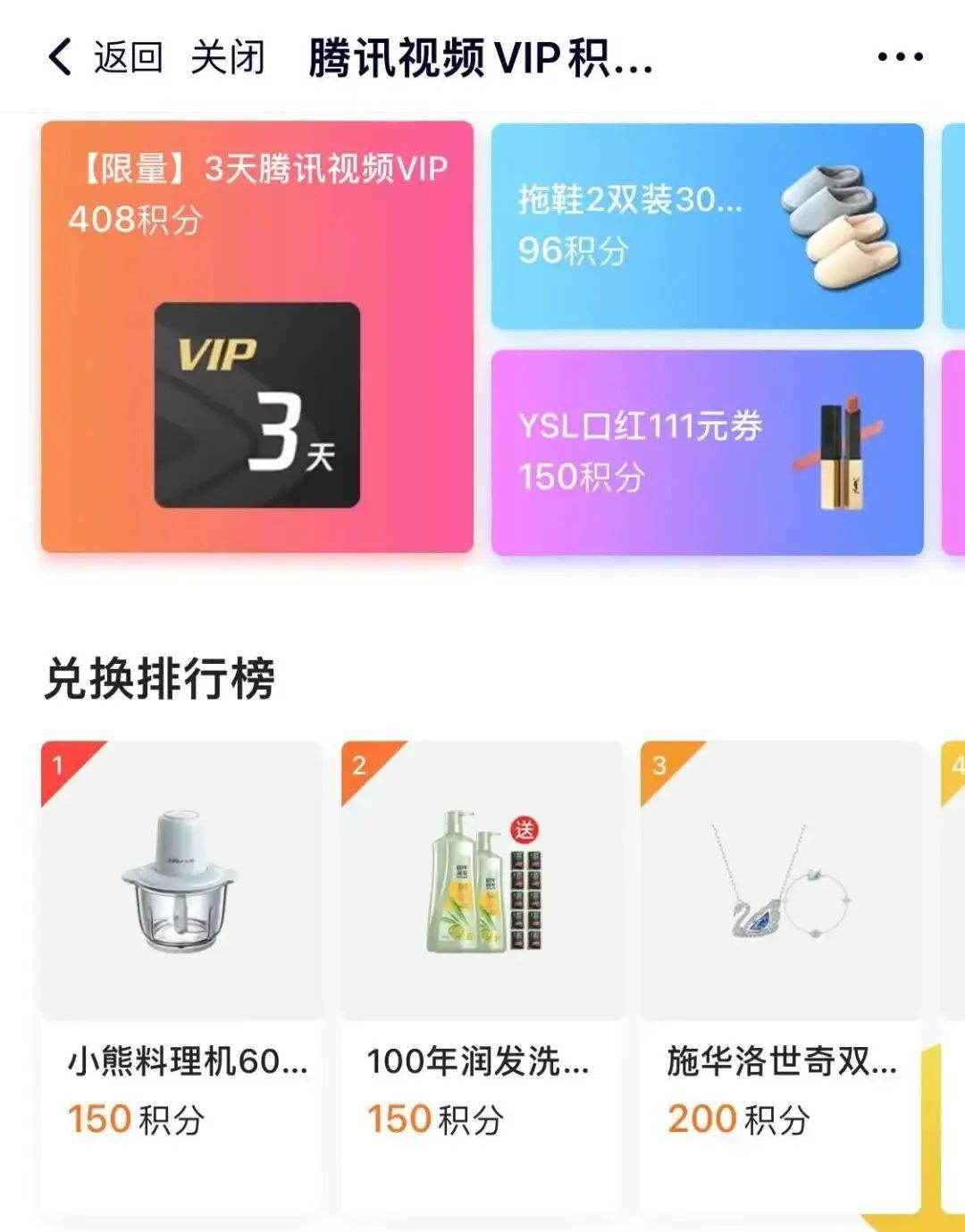Click the back chevron icon

[59, 56]
